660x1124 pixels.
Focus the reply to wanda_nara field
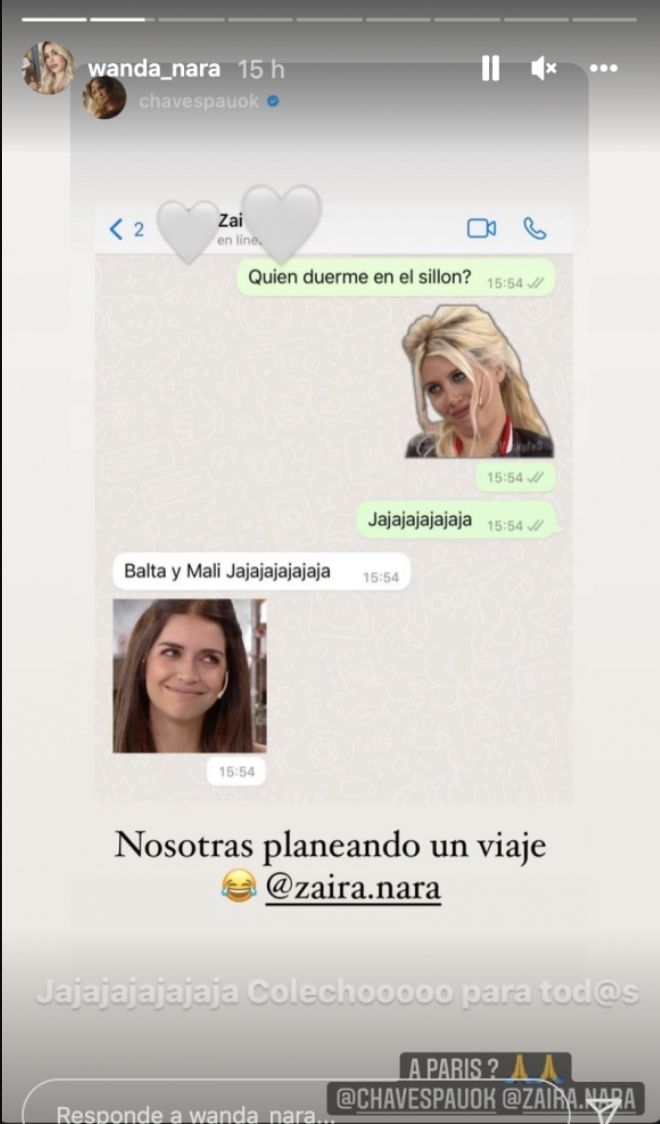[190, 1113]
